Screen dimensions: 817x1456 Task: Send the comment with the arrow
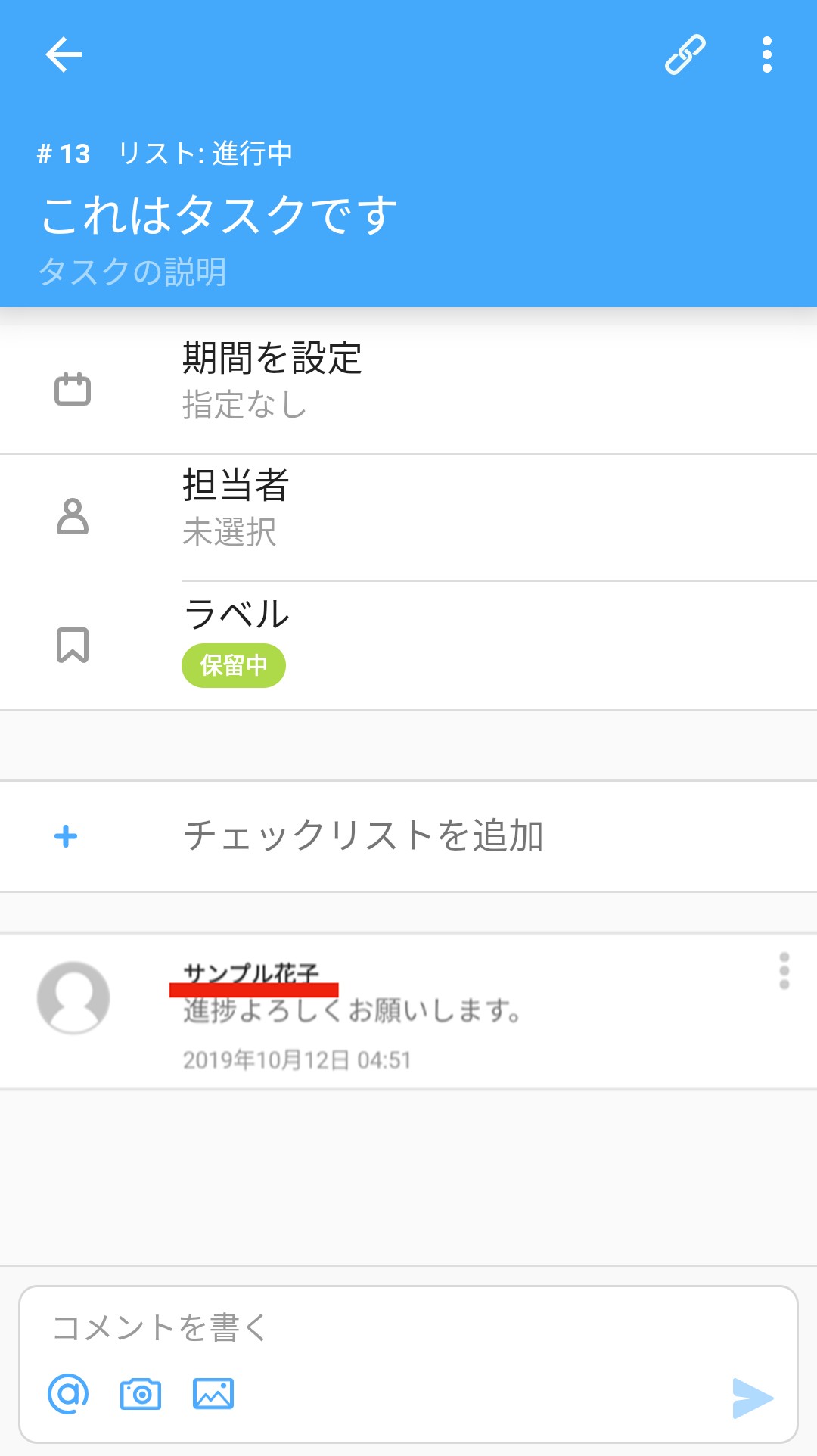752,1398
